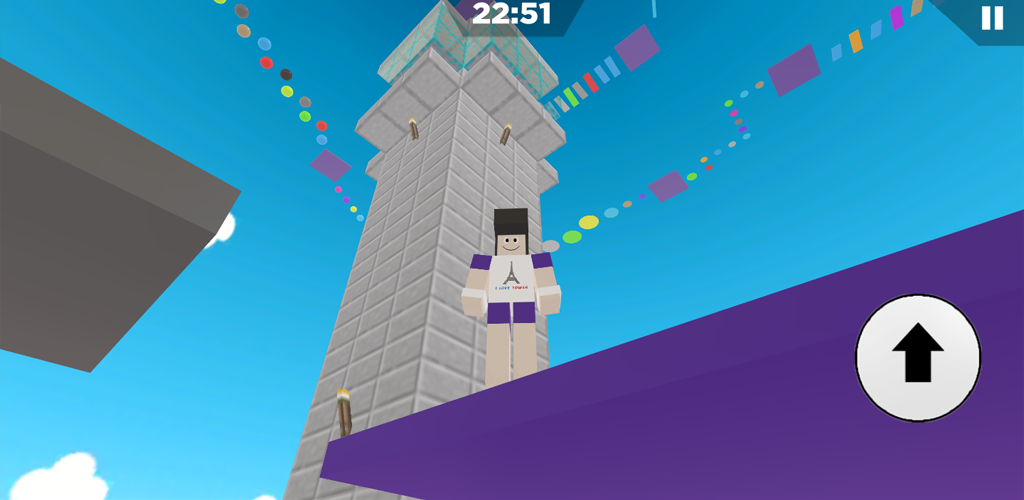The width and height of the screenshot is (1024, 500).
Task: Pause the game
Action: click(991, 19)
